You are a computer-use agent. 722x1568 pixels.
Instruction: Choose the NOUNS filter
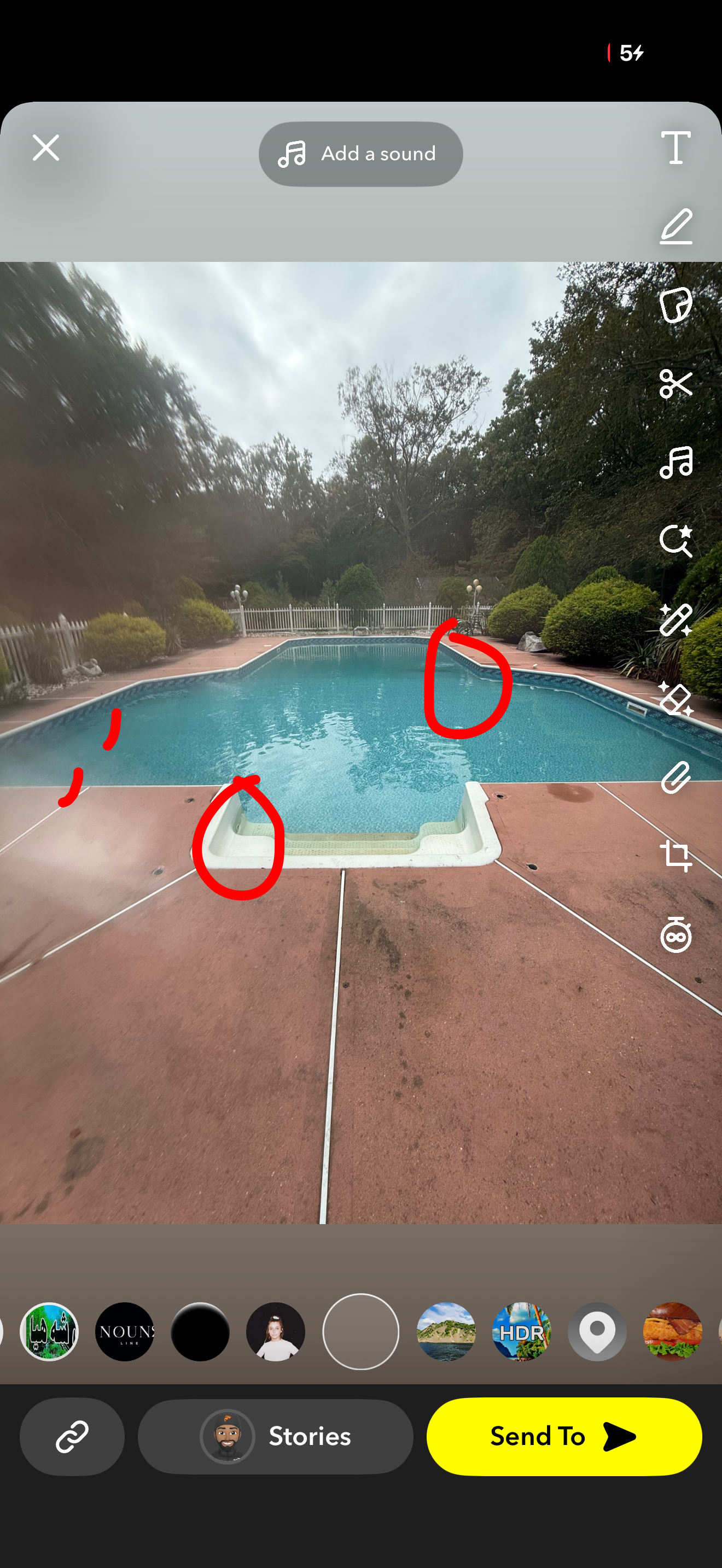(x=125, y=1331)
